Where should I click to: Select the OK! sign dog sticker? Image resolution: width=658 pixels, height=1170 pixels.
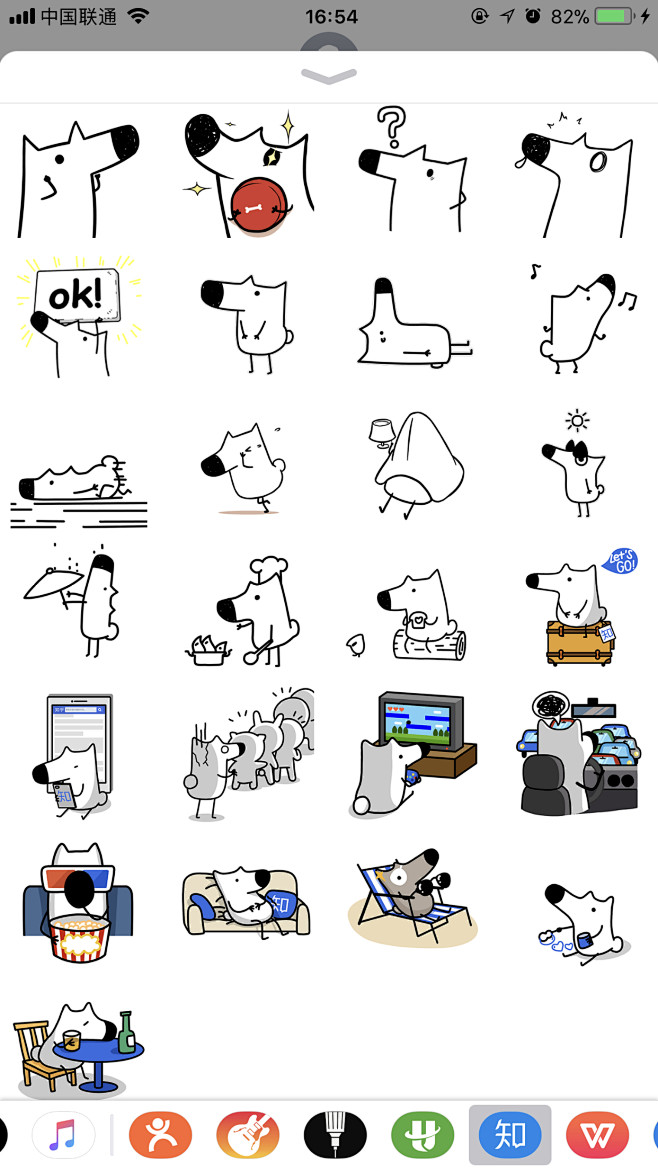click(78, 315)
